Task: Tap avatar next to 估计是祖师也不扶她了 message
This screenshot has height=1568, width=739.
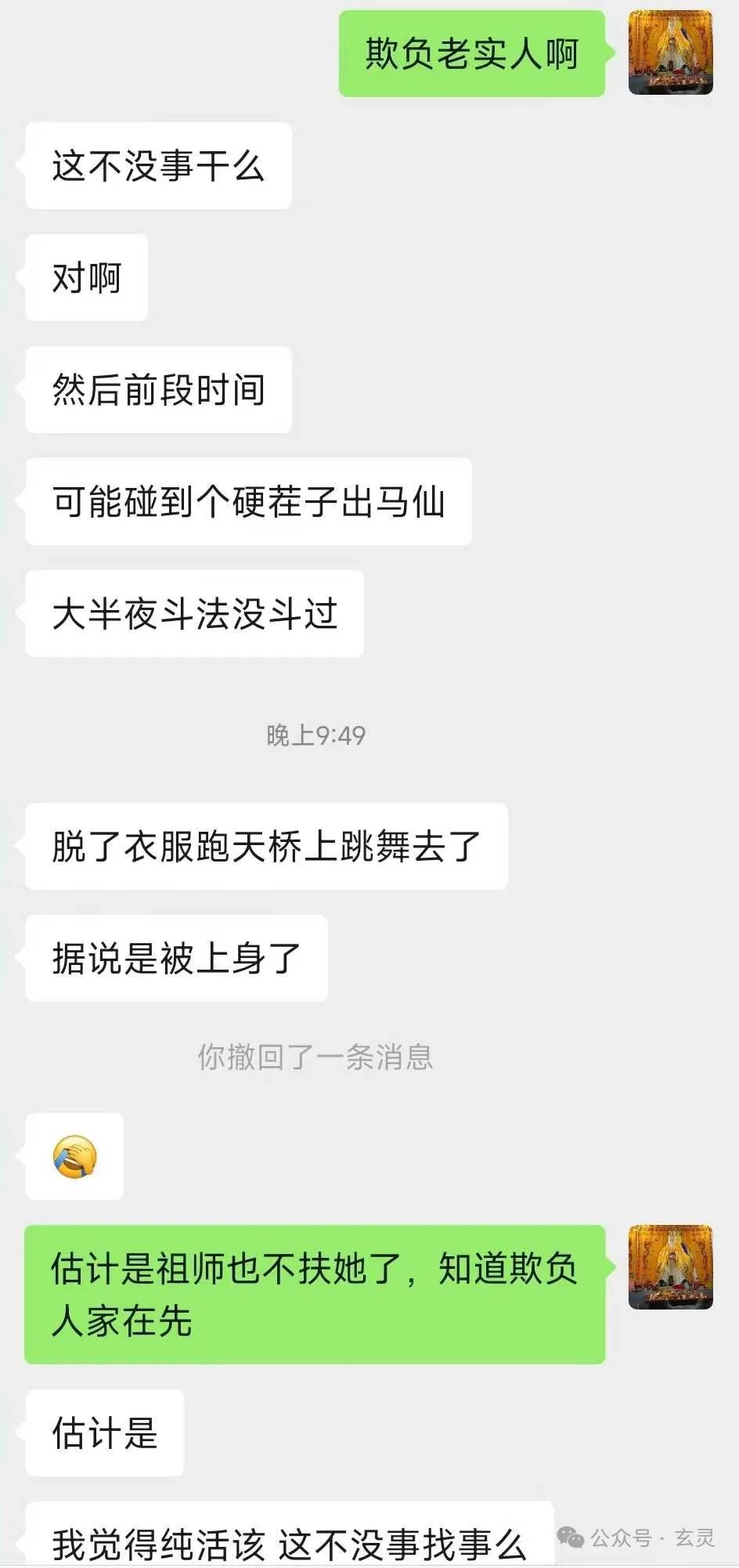Action: pos(670,1266)
